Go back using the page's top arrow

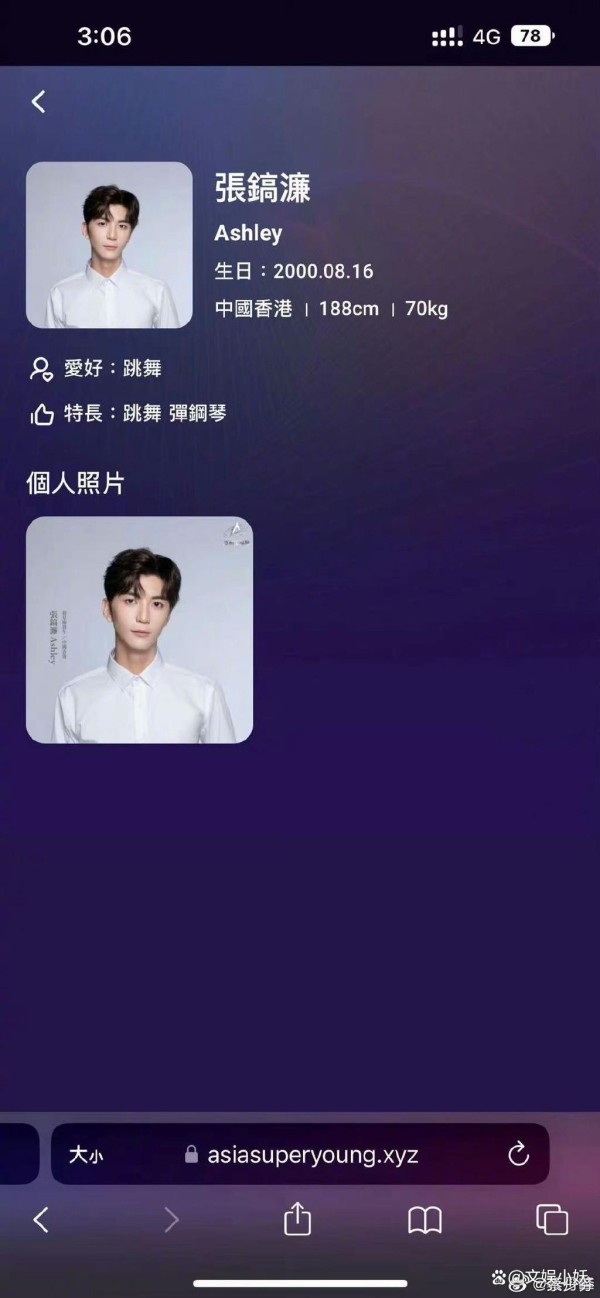(x=38, y=101)
